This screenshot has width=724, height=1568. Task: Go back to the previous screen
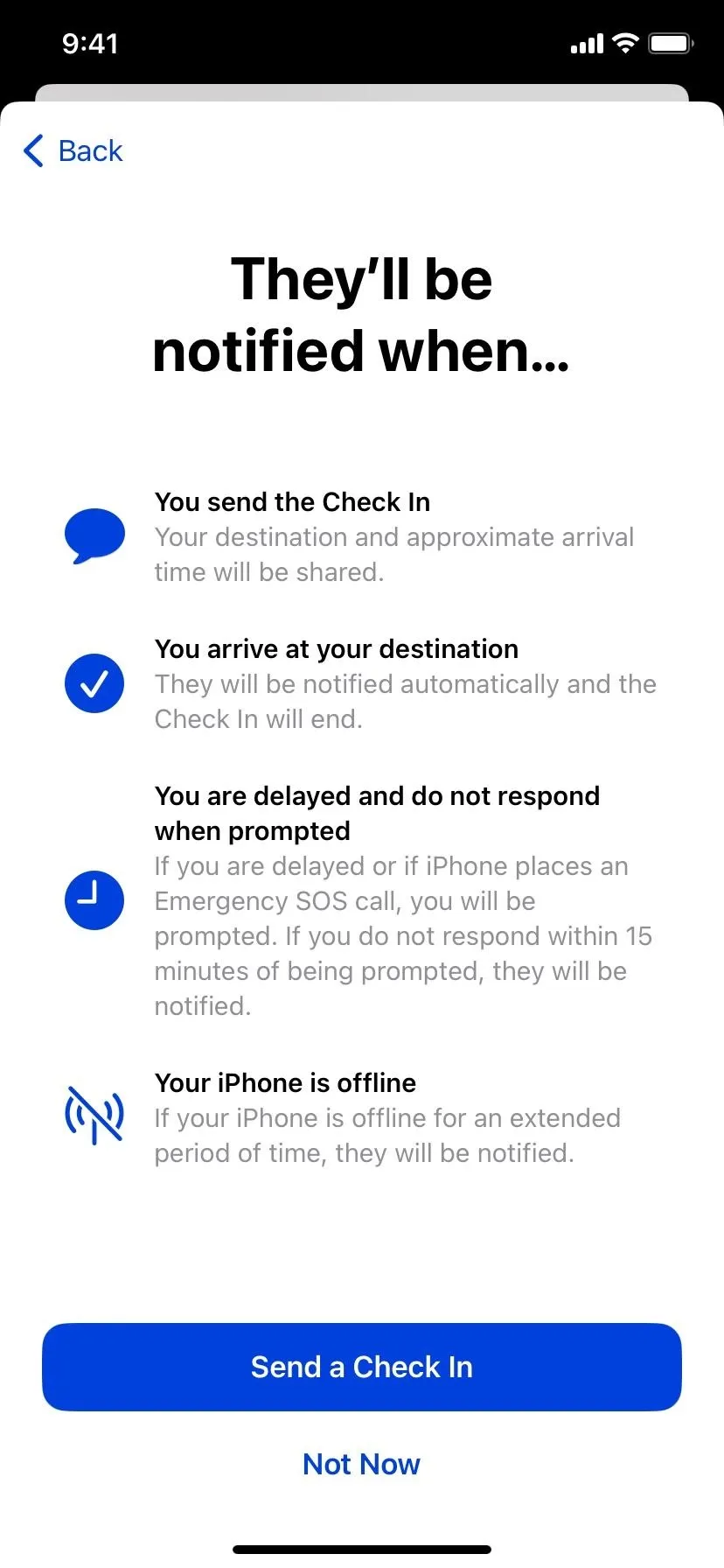tap(73, 150)
